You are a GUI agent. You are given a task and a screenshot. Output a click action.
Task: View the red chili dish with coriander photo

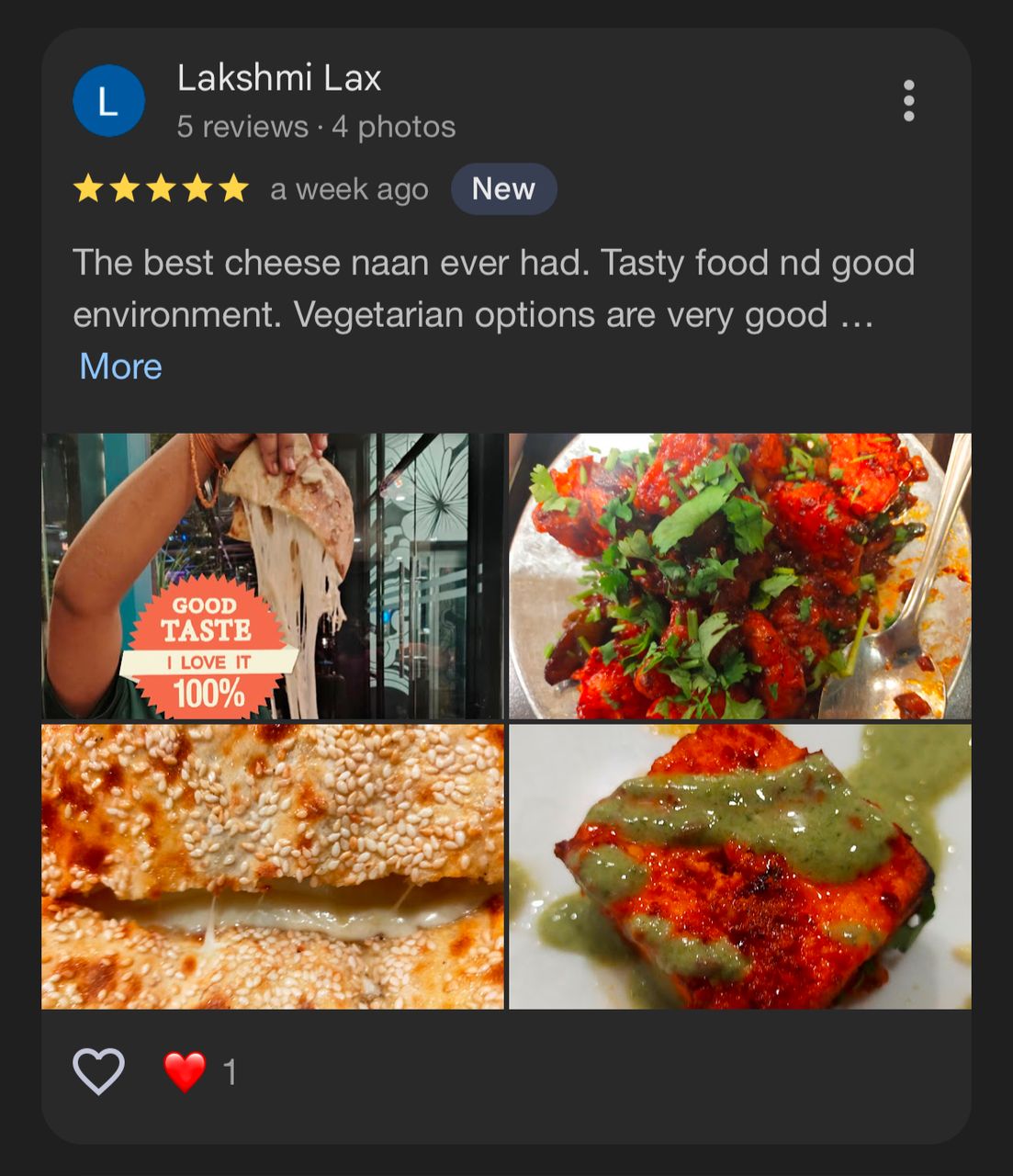[x=739, y=575]
